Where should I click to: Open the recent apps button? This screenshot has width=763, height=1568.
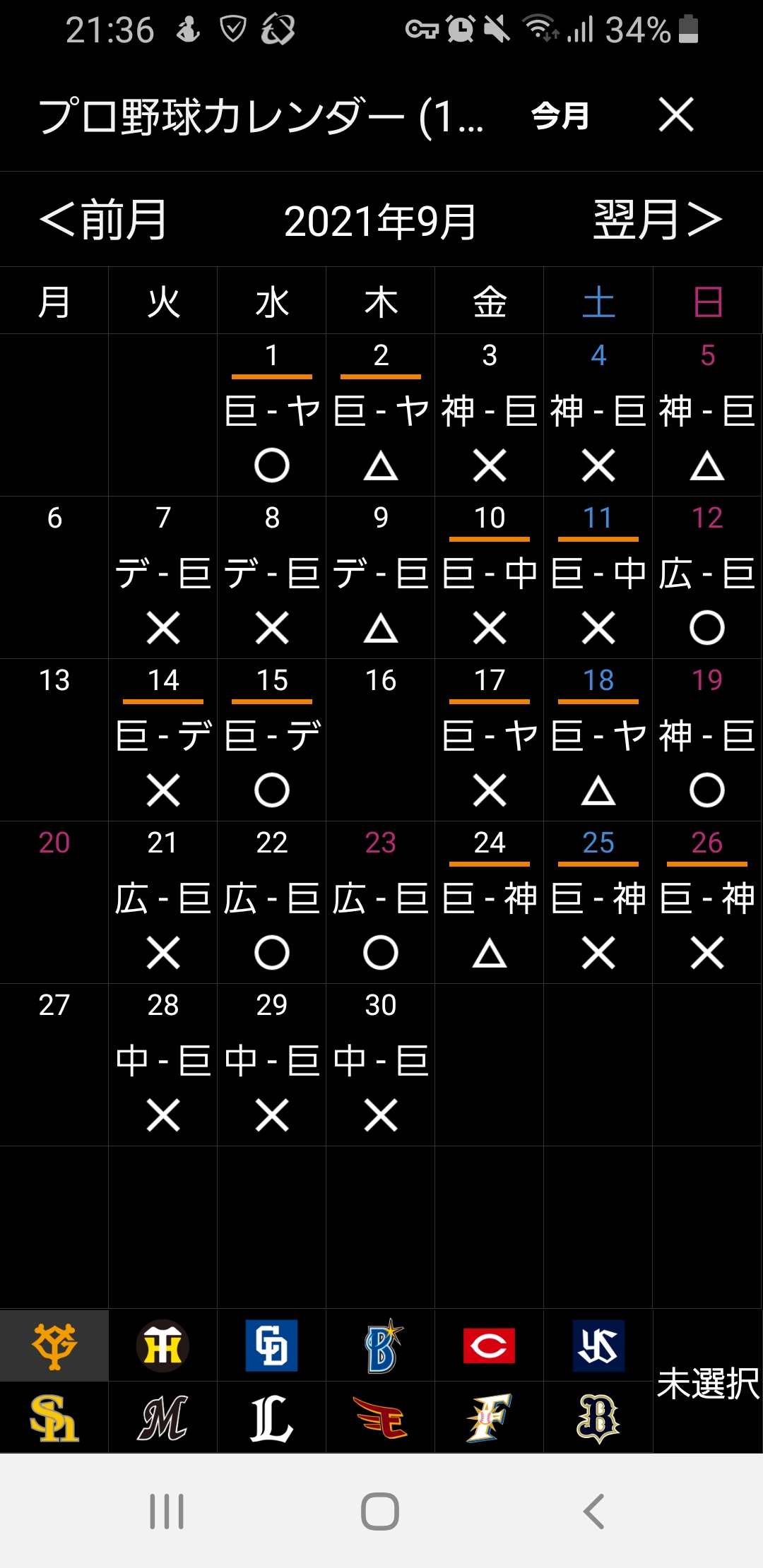(x=167, y=1511)
